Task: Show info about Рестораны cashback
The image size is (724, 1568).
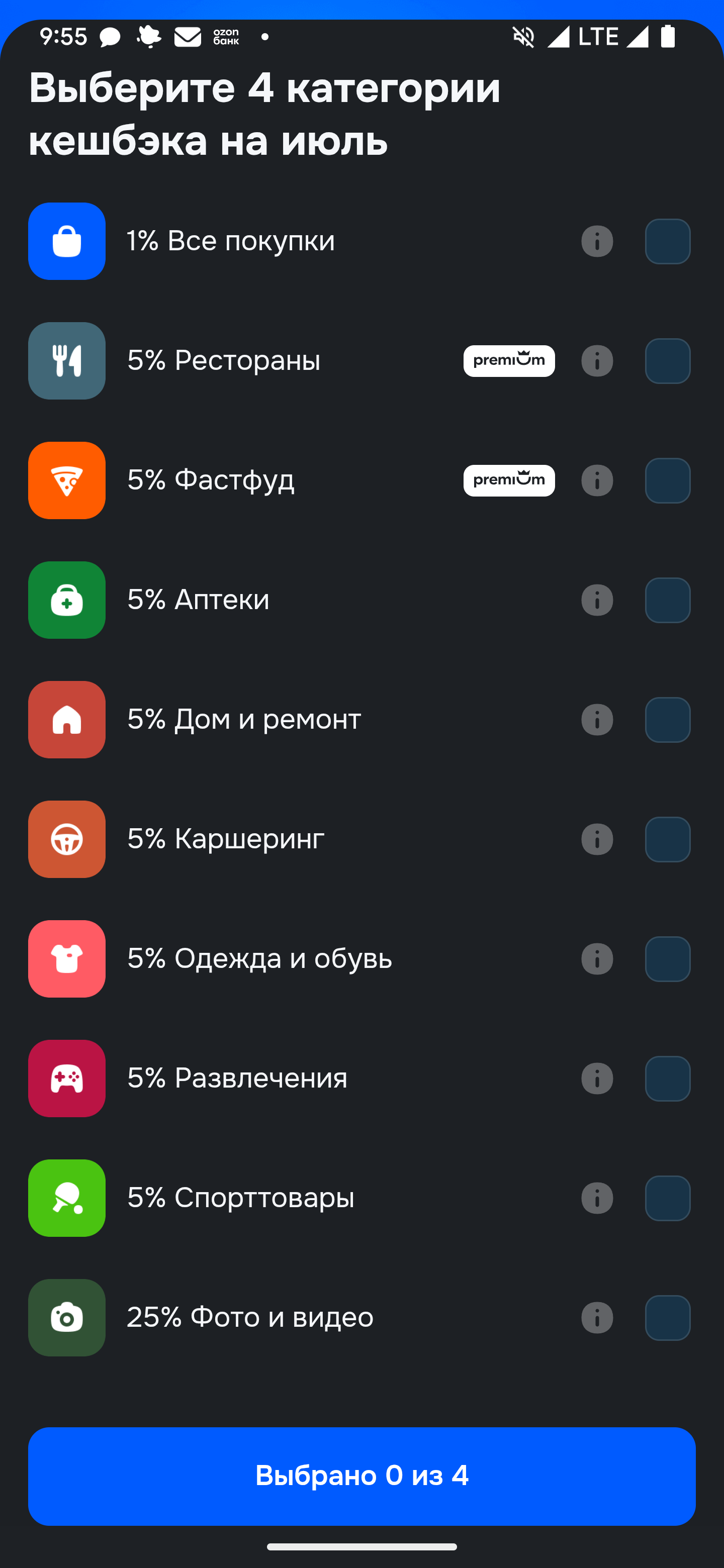Action: (x=597, y=361)
